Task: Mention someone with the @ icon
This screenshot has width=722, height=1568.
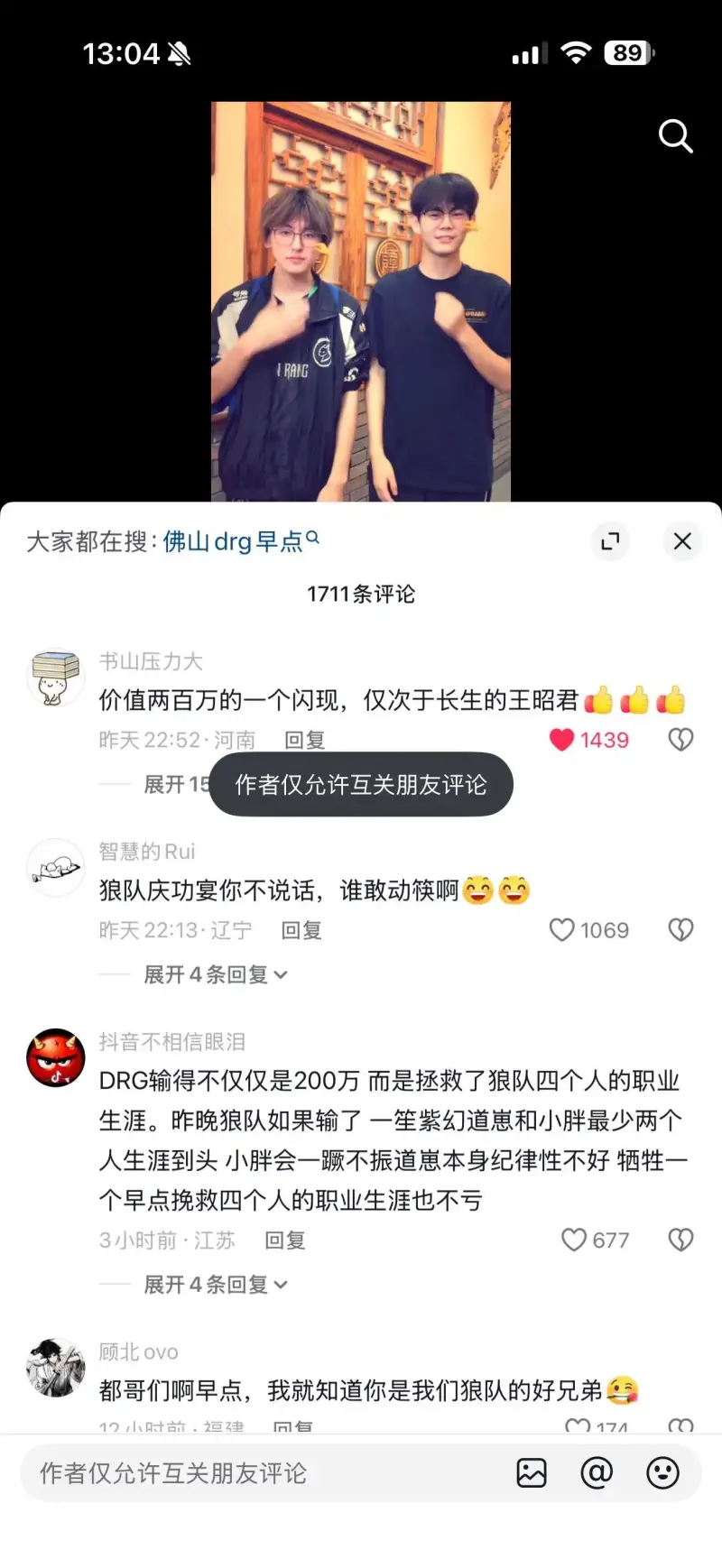Action: 597,1473
